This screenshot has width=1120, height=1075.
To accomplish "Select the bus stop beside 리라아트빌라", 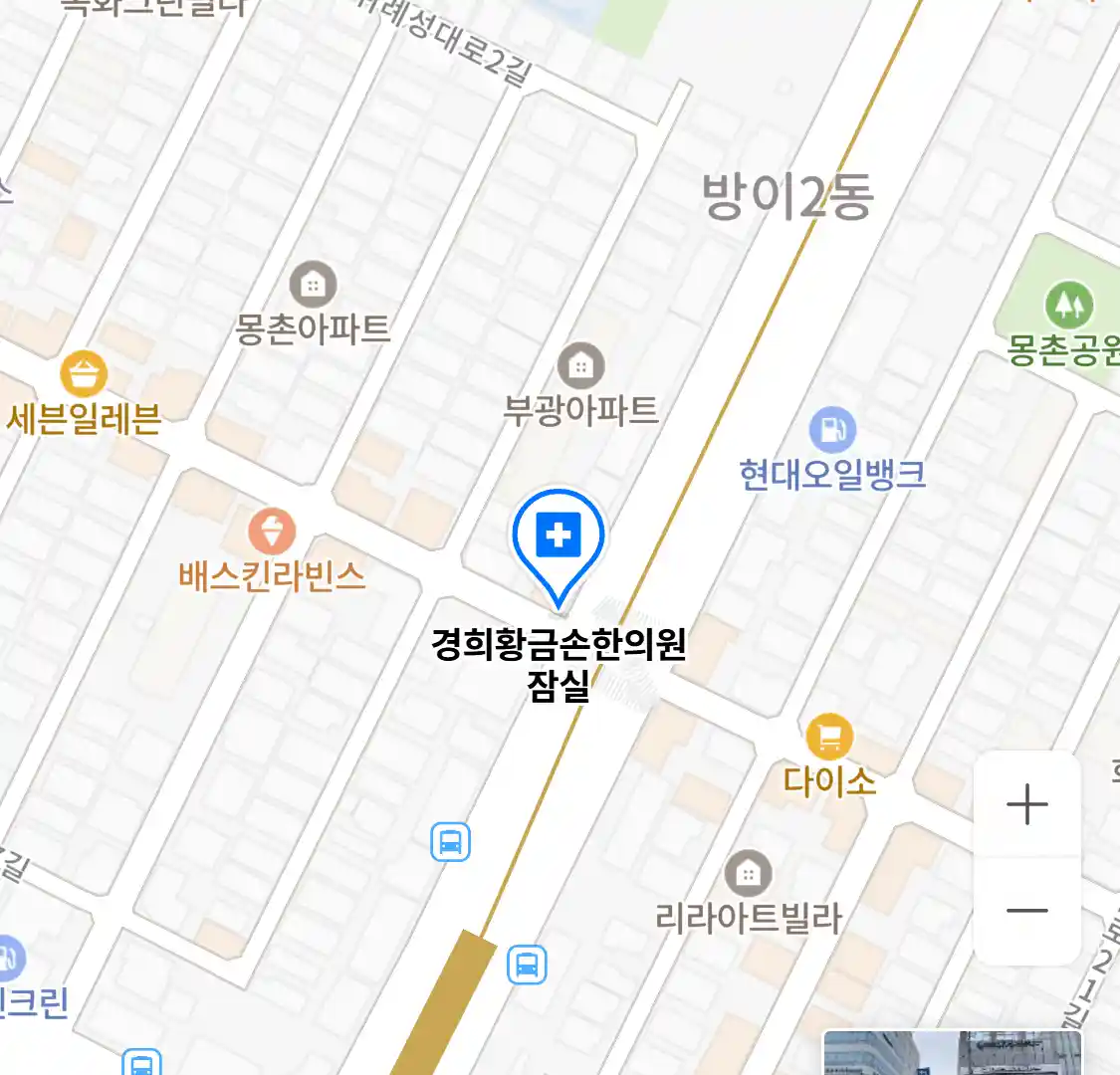I will pos(527,965).
